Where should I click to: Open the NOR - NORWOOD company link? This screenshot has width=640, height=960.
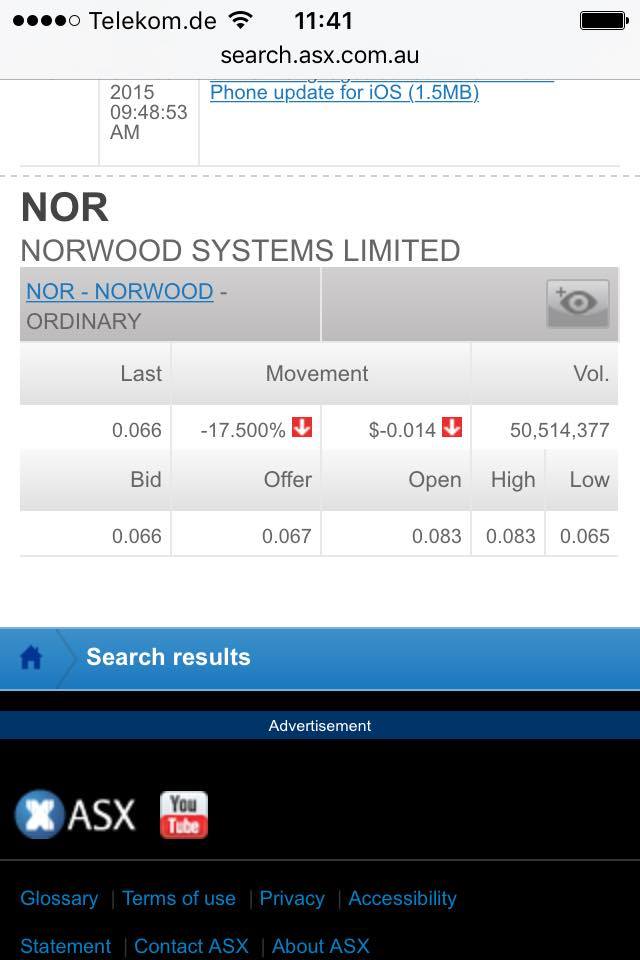(120, 292)
